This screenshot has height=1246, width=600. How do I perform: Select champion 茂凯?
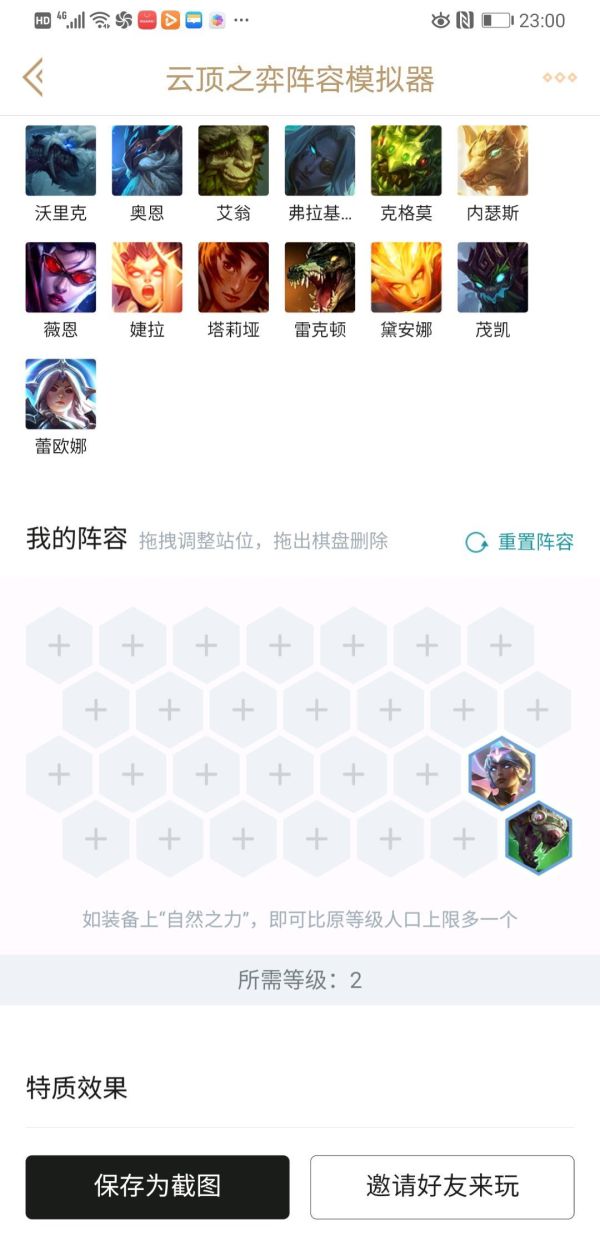click(x=493, y=278)
